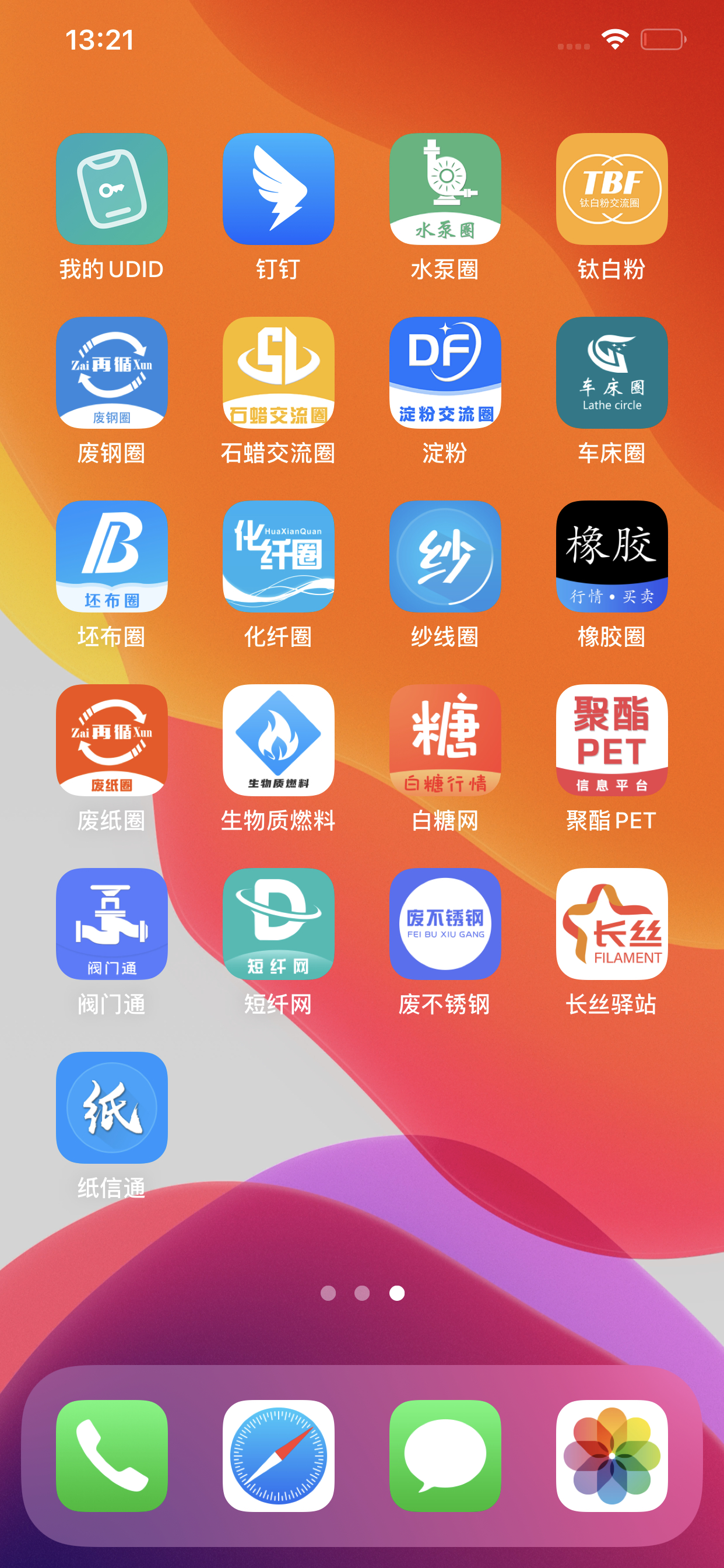Open Safari from the dock
724x1568 pixels.
(278, 1456)
